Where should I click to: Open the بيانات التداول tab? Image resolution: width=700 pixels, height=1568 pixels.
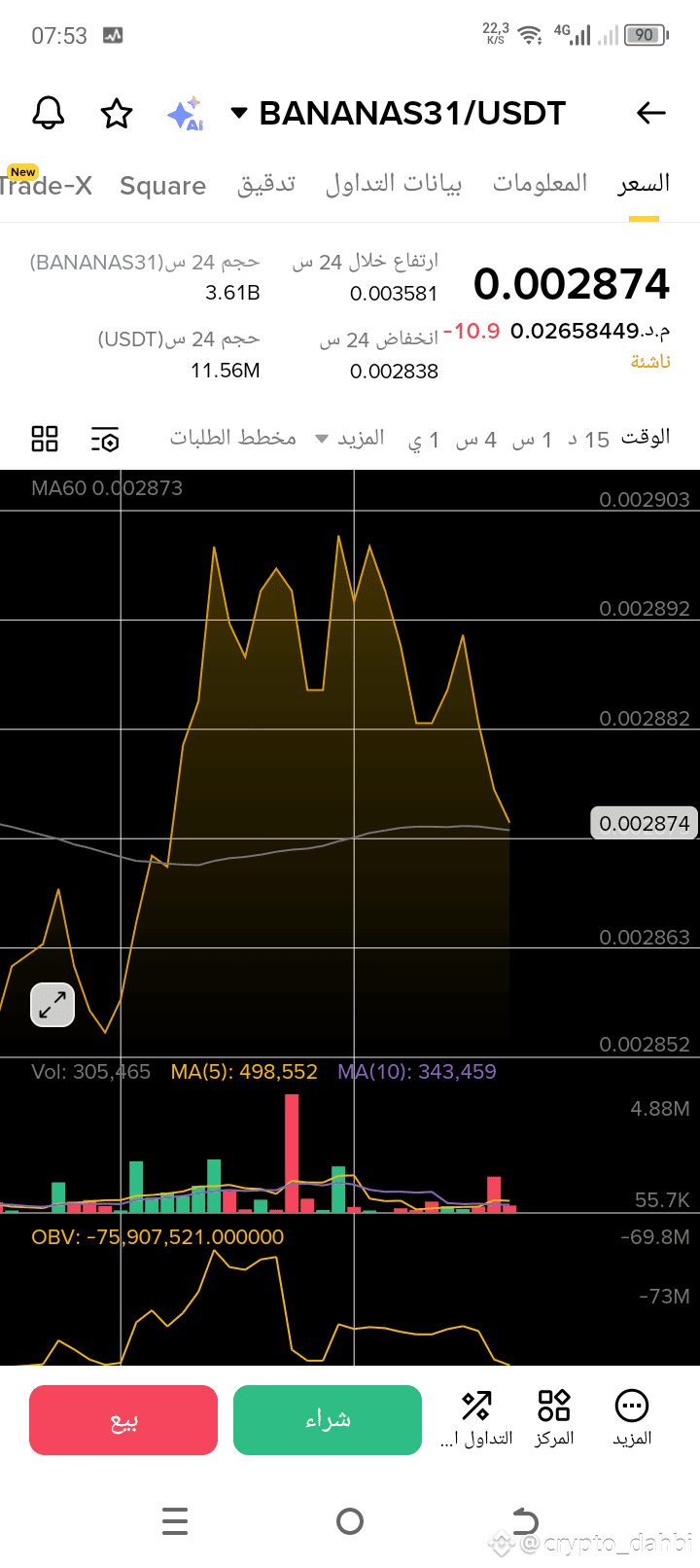(x=393, y=184)
